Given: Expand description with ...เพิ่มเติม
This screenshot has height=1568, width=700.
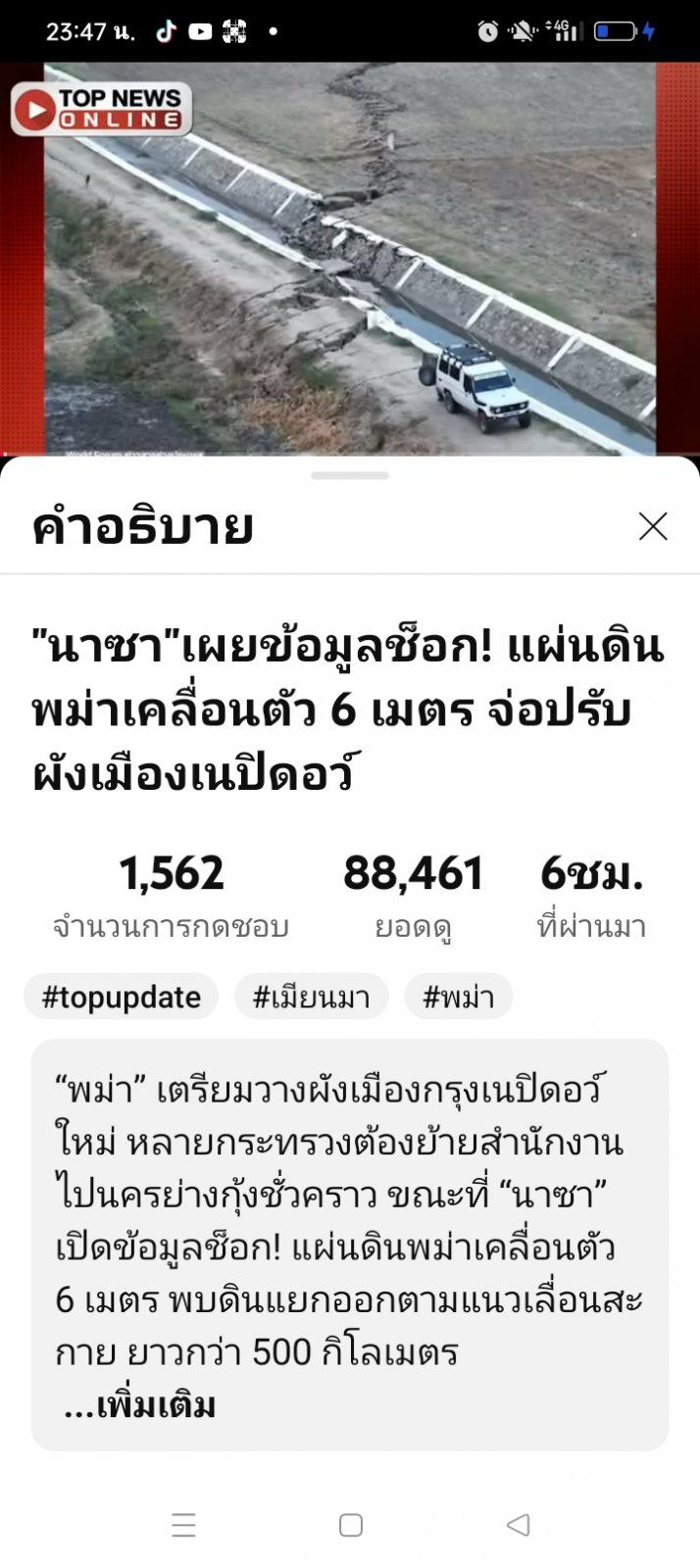Looking at the screenshot, I should [139, 1405].
